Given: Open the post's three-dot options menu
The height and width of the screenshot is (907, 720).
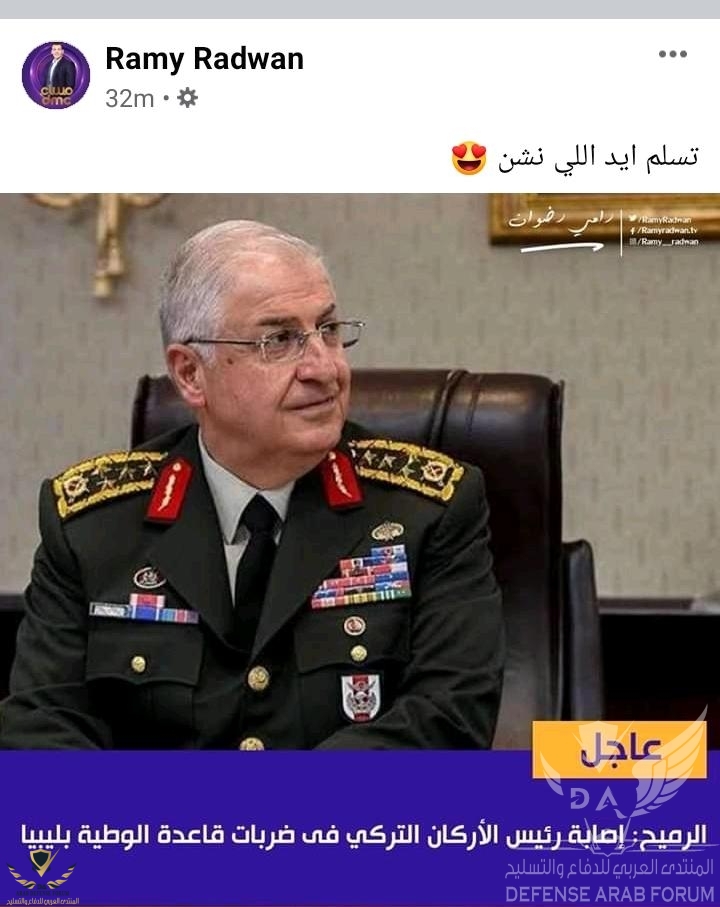Looking at the screenshot, I should (x=672, y=54).
